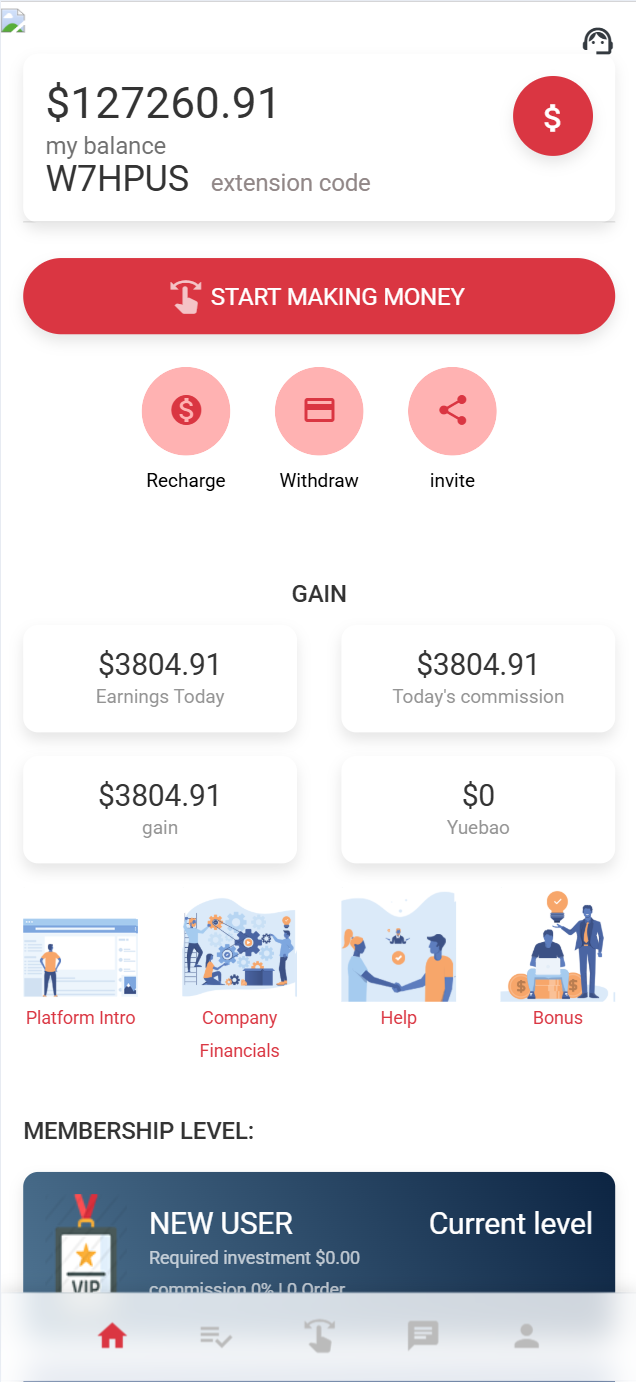Open Recharge
The image size is (636, 1382).
tap(186, 411)
